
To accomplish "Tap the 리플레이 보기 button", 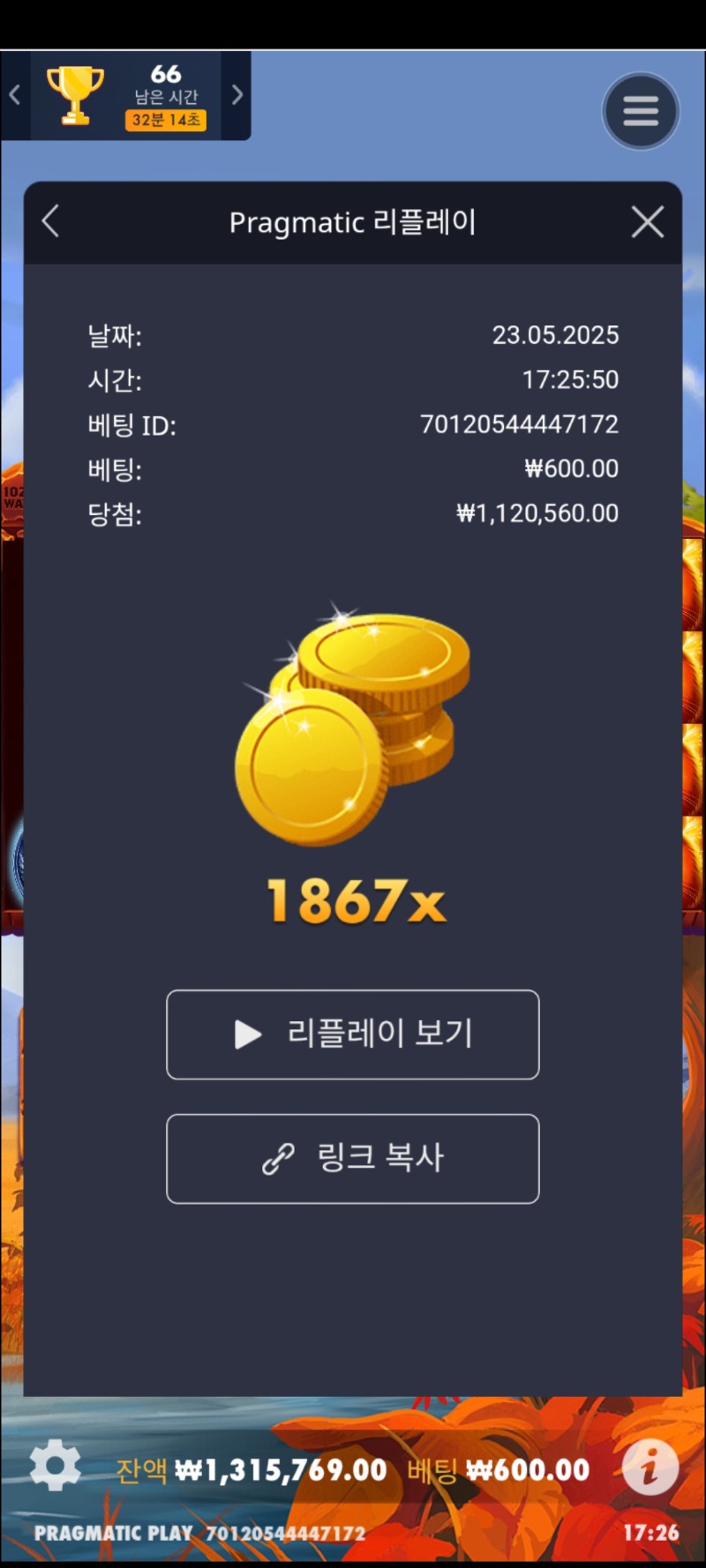I will (353, 1034).
